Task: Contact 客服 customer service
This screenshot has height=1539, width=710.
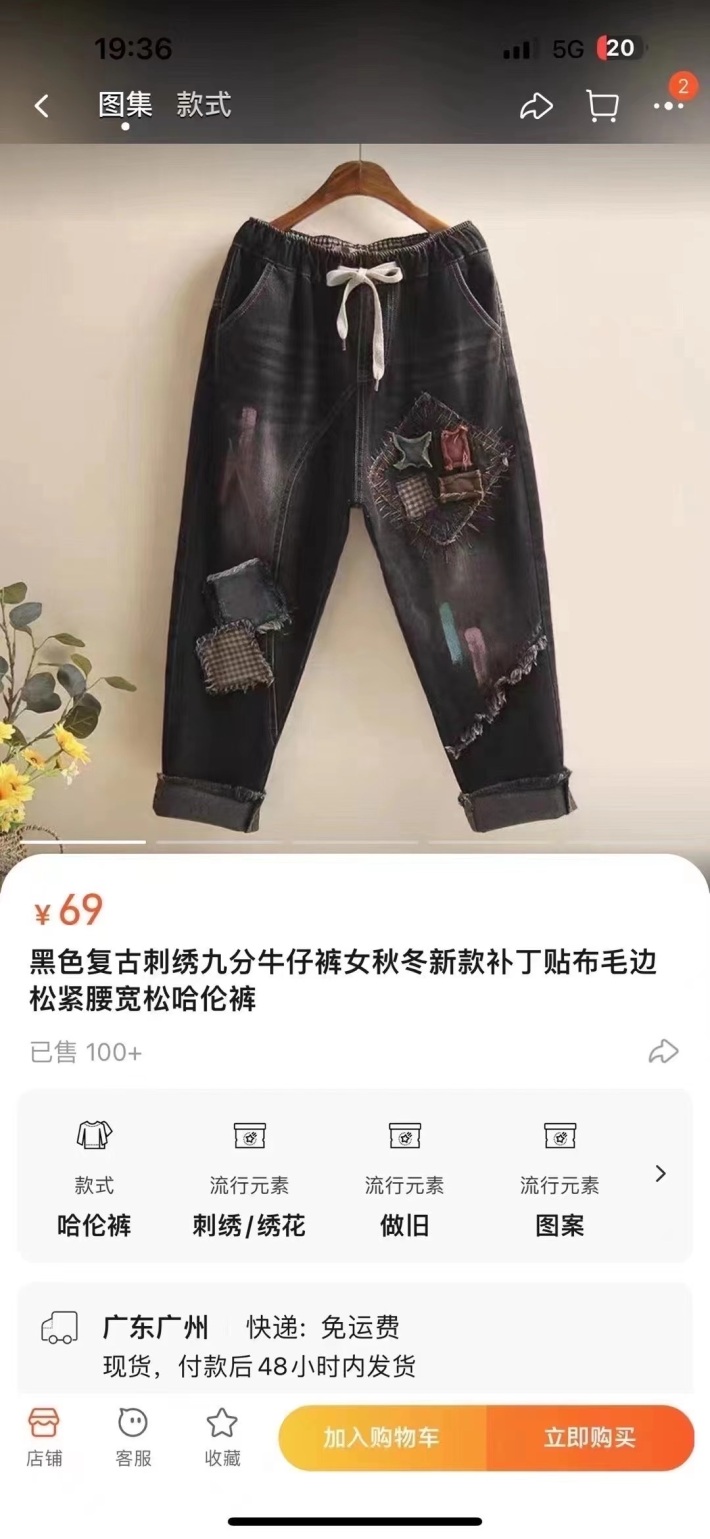Action: tap(133, 1437)
